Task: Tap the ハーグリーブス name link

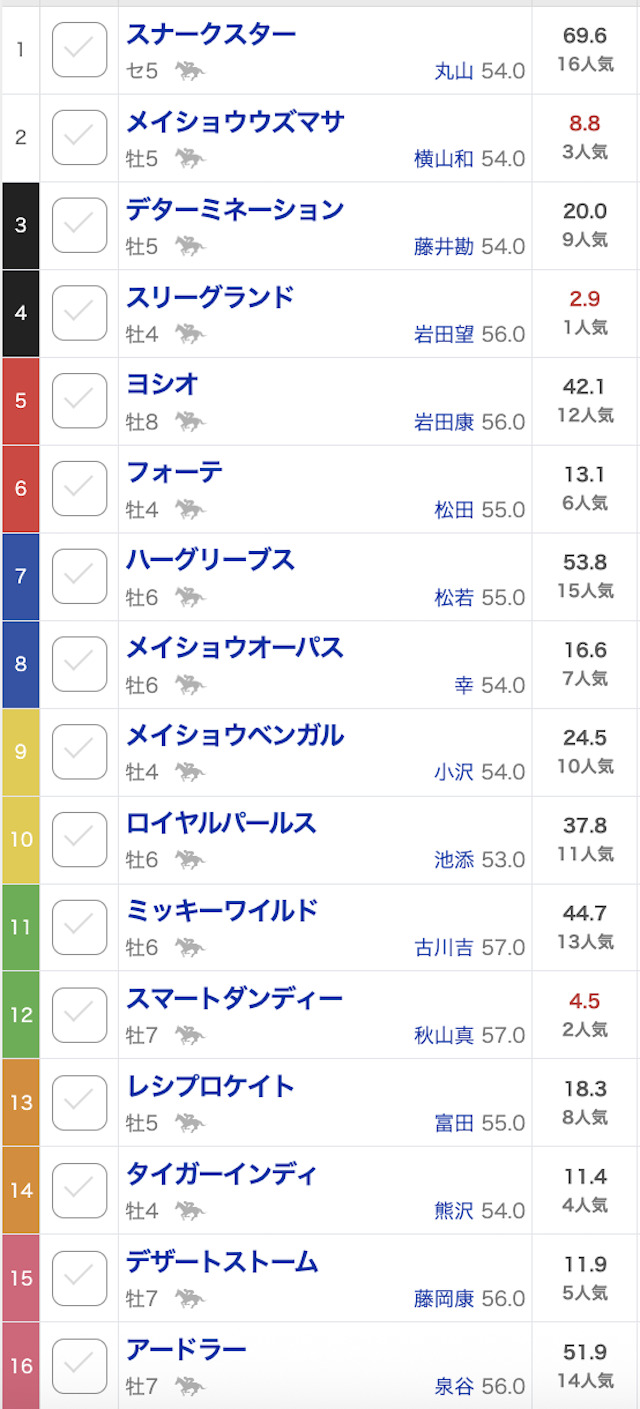Action: pos(211,561)
